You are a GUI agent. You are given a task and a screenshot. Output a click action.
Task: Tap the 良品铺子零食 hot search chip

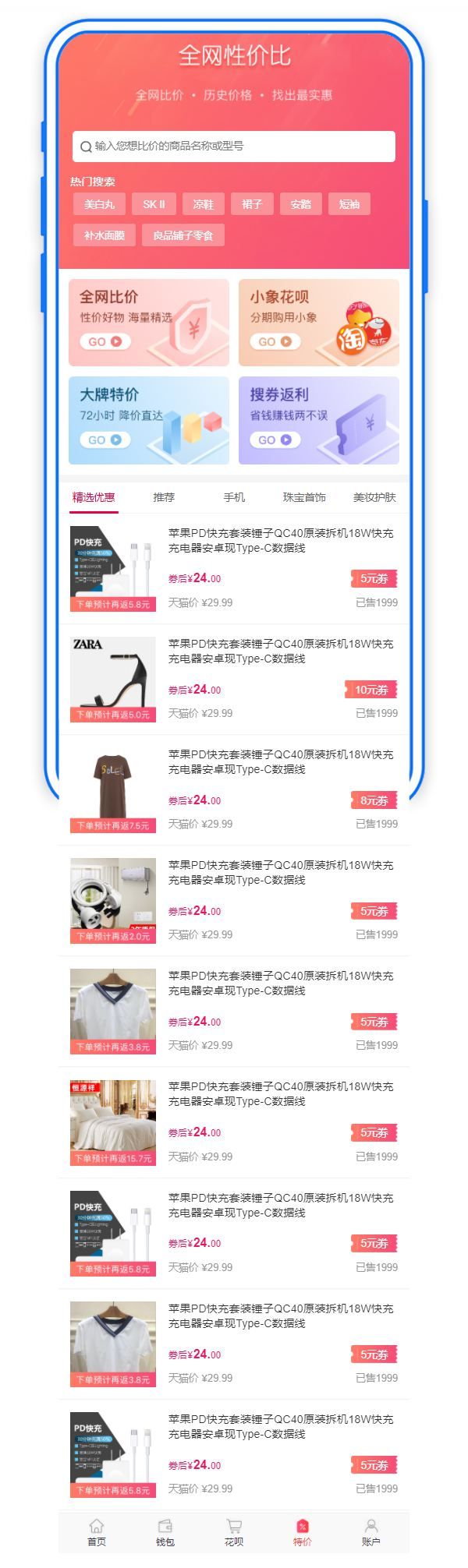tap(183, 235)
